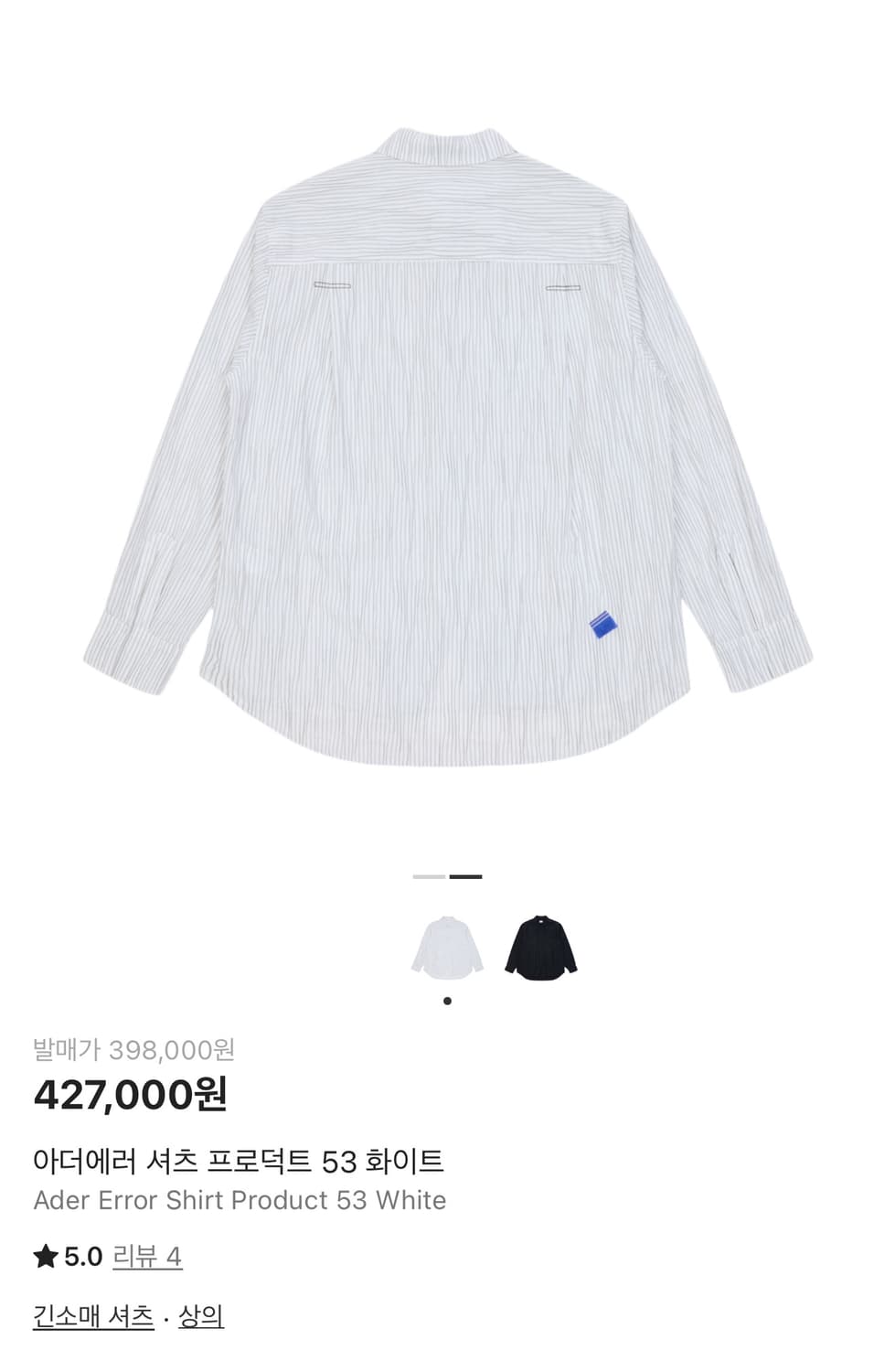Click the carousel indicator area above the swatches

[x=447, y=877]
